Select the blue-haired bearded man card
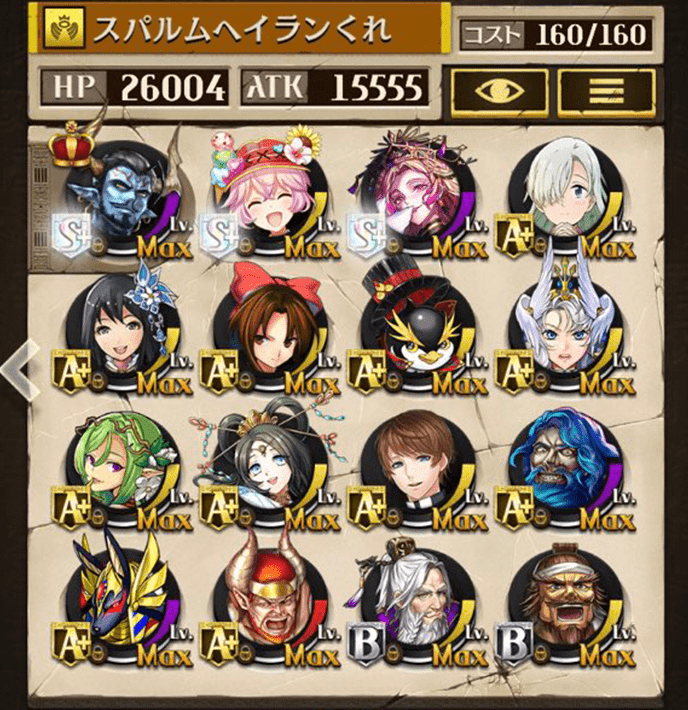This screenshot has width=688, height=710. pyautogui.click(x=561, y=472)
